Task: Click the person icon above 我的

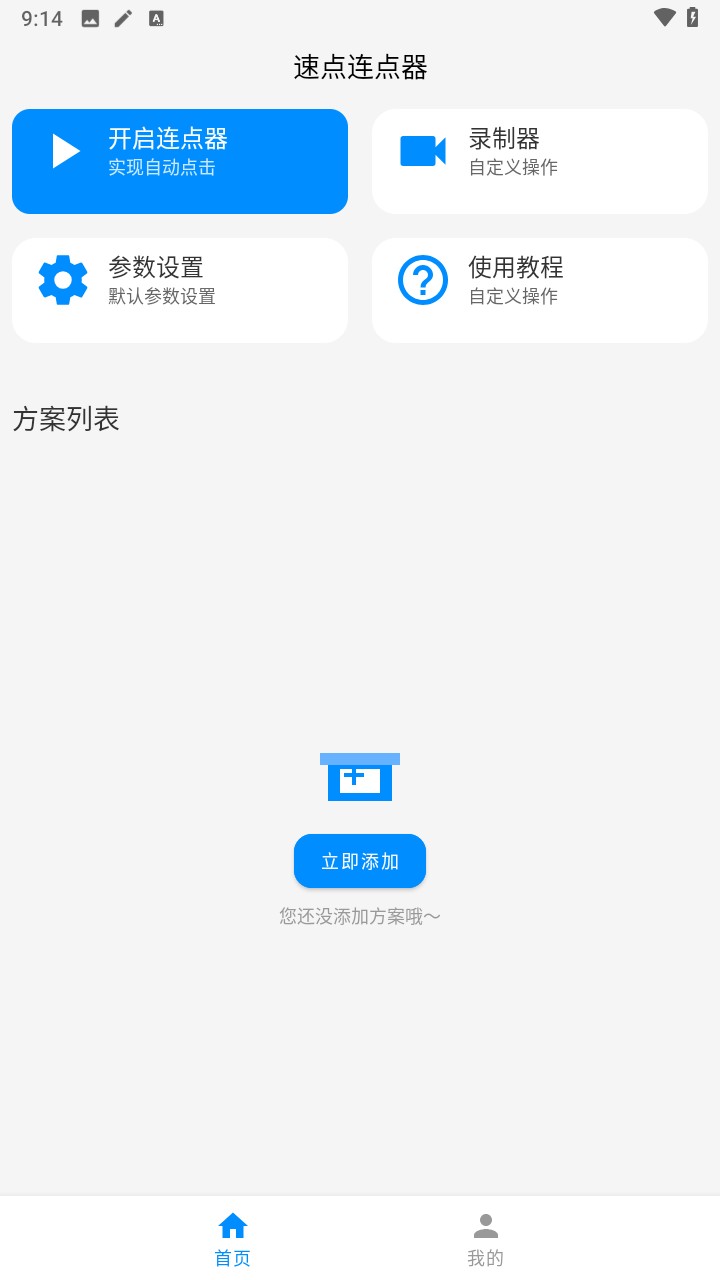Action: pos(486,1224)
